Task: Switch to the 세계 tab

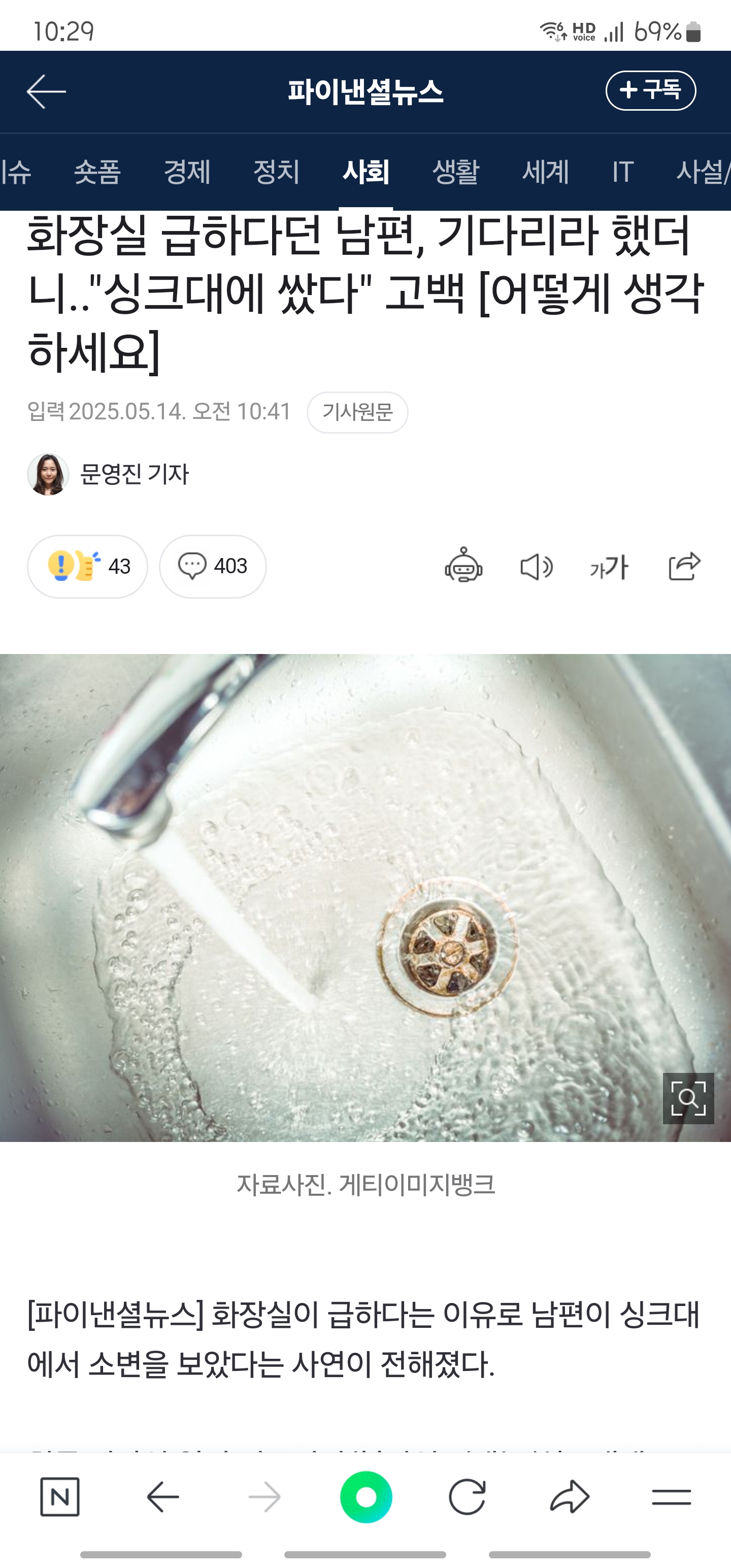Action: [x=546, y=172]
